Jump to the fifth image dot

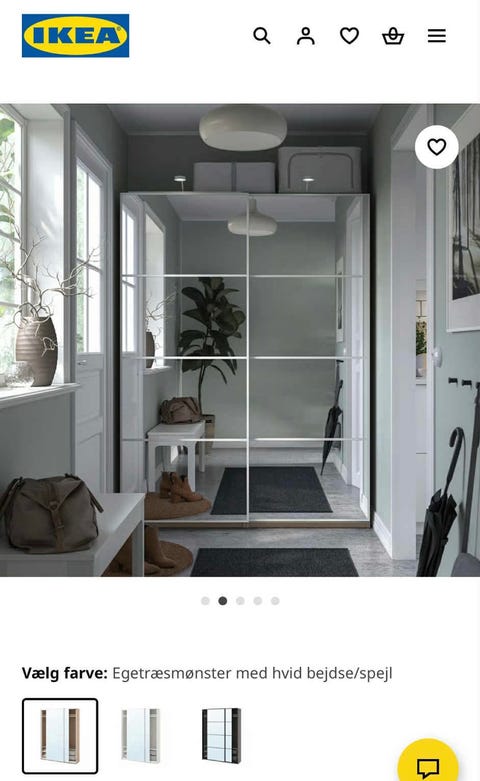[x=275, y=601]
